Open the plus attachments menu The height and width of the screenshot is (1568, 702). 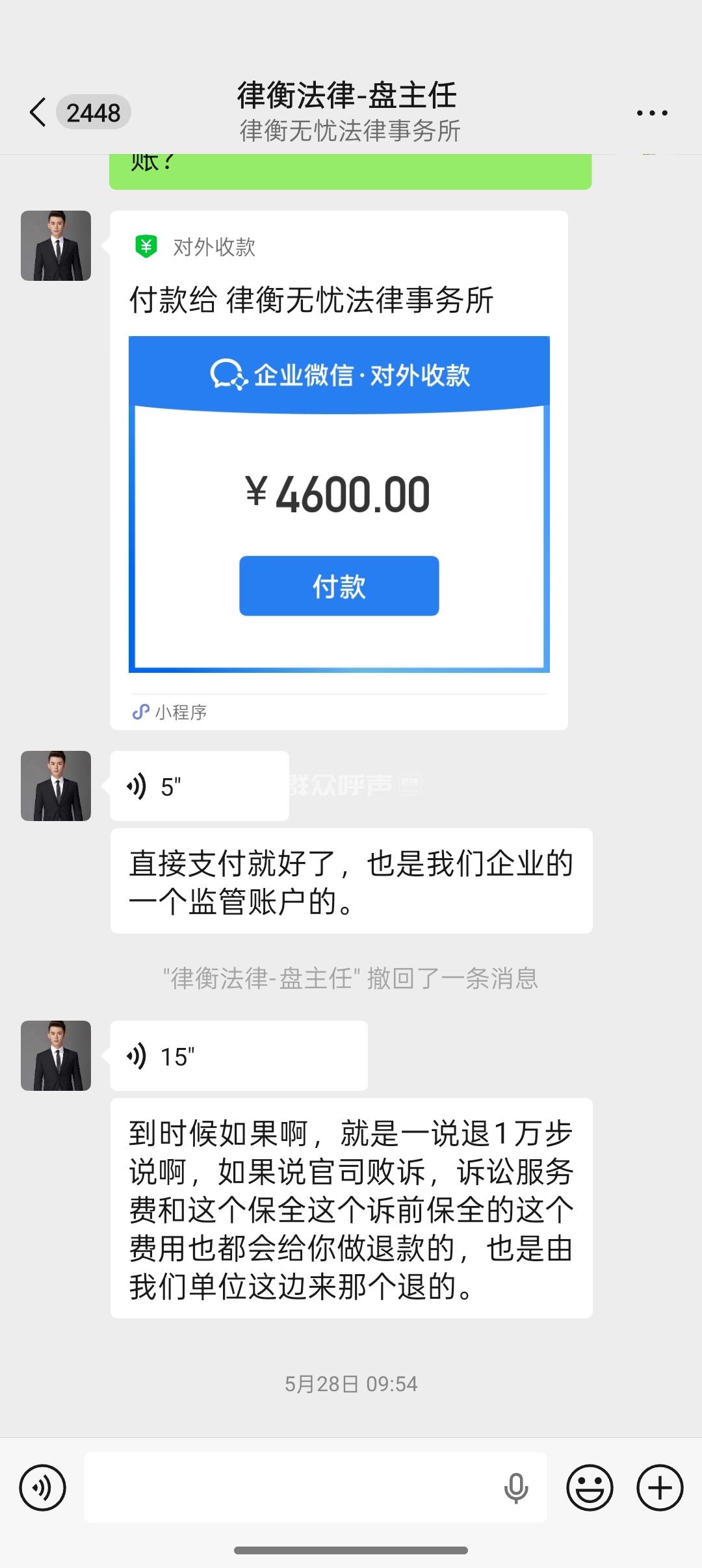click(660, 1487)
